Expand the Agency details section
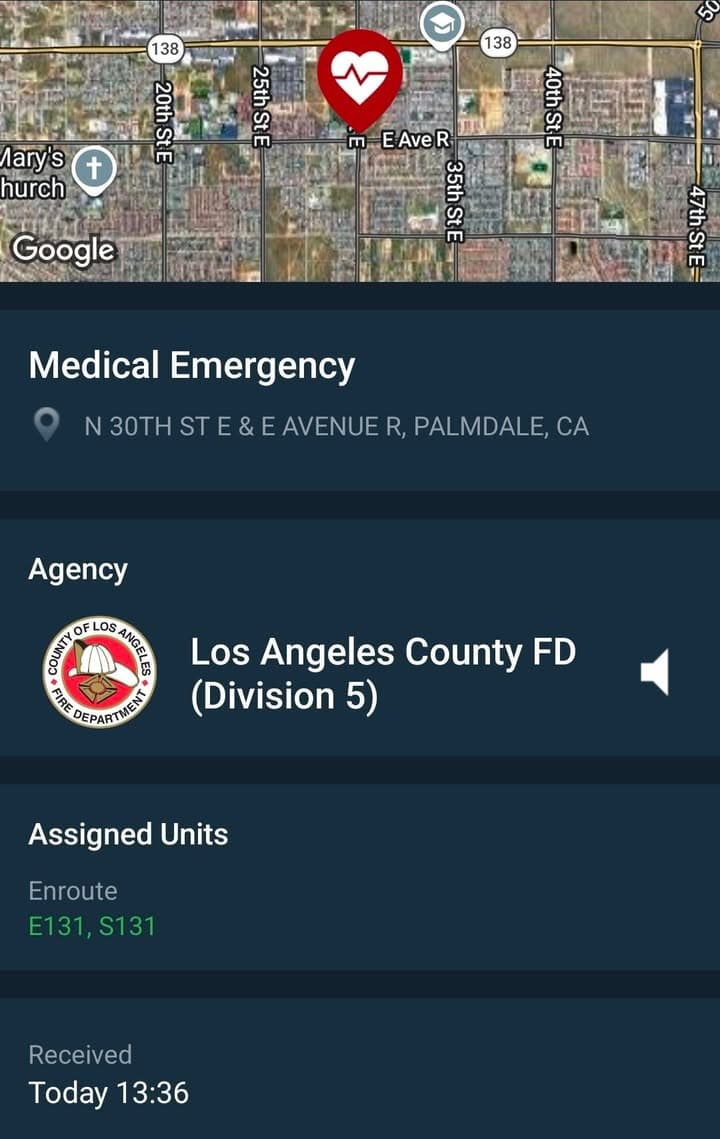 point(78,568)
